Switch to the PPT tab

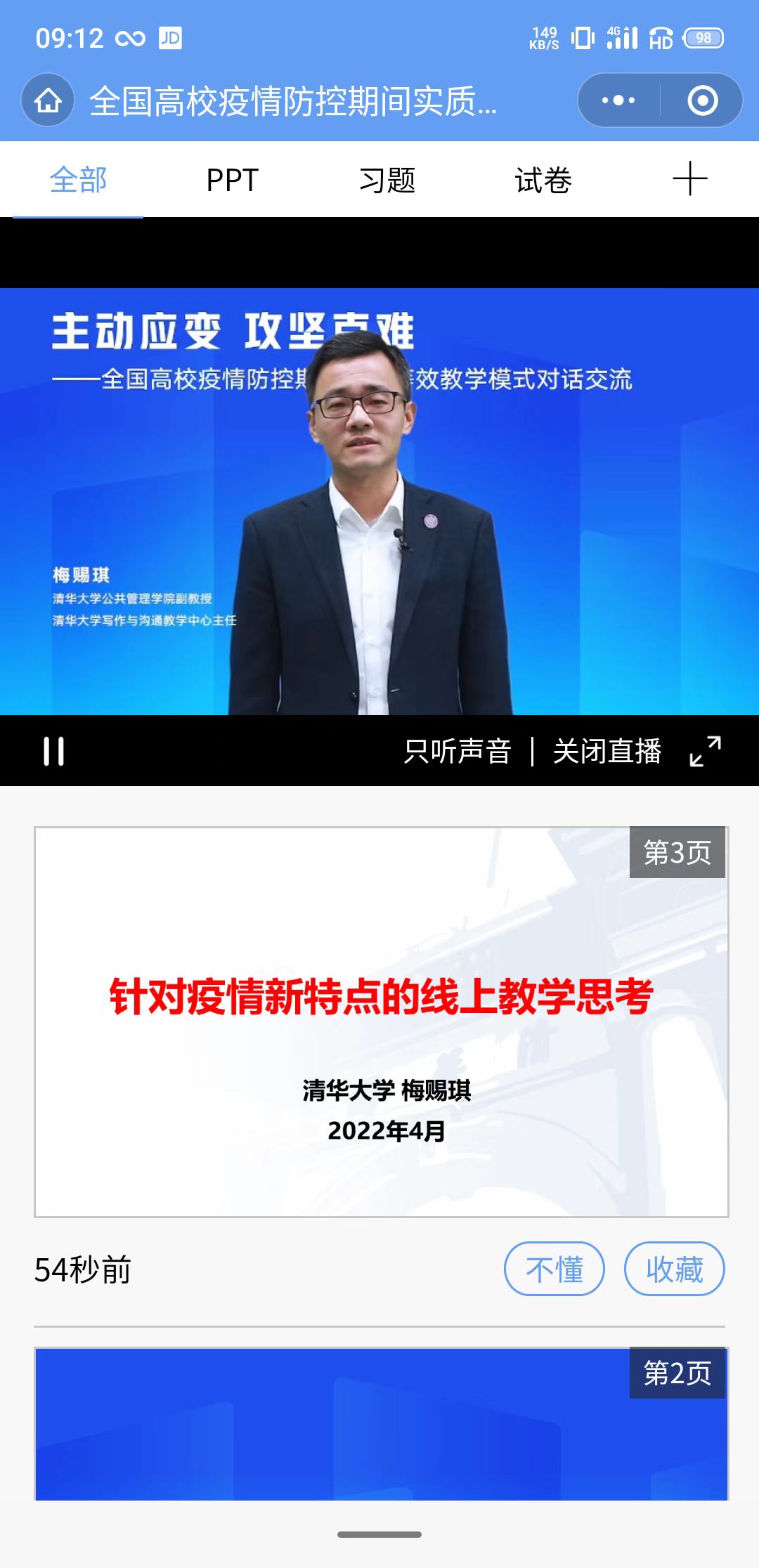233,180
